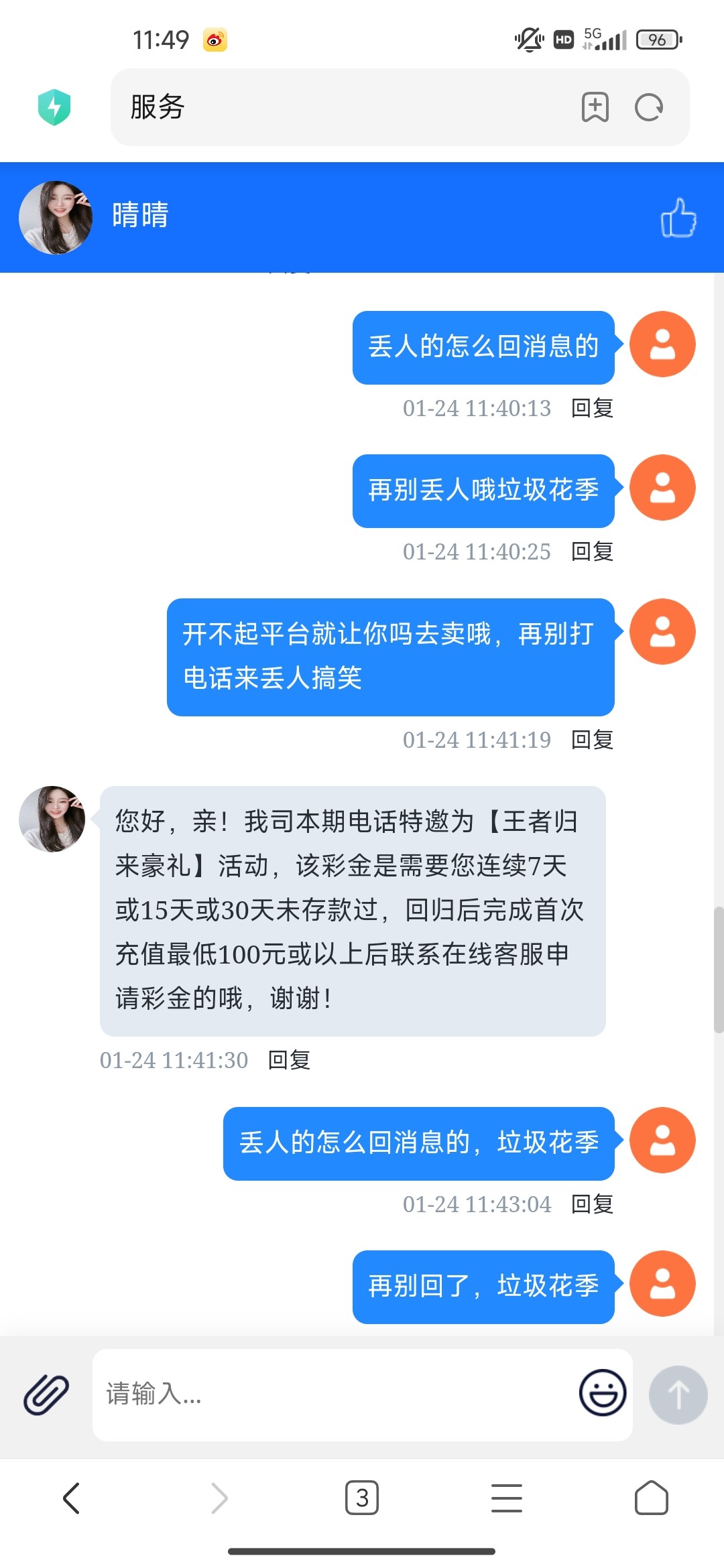Go back to the previous page

click(x=72, y=1498)
